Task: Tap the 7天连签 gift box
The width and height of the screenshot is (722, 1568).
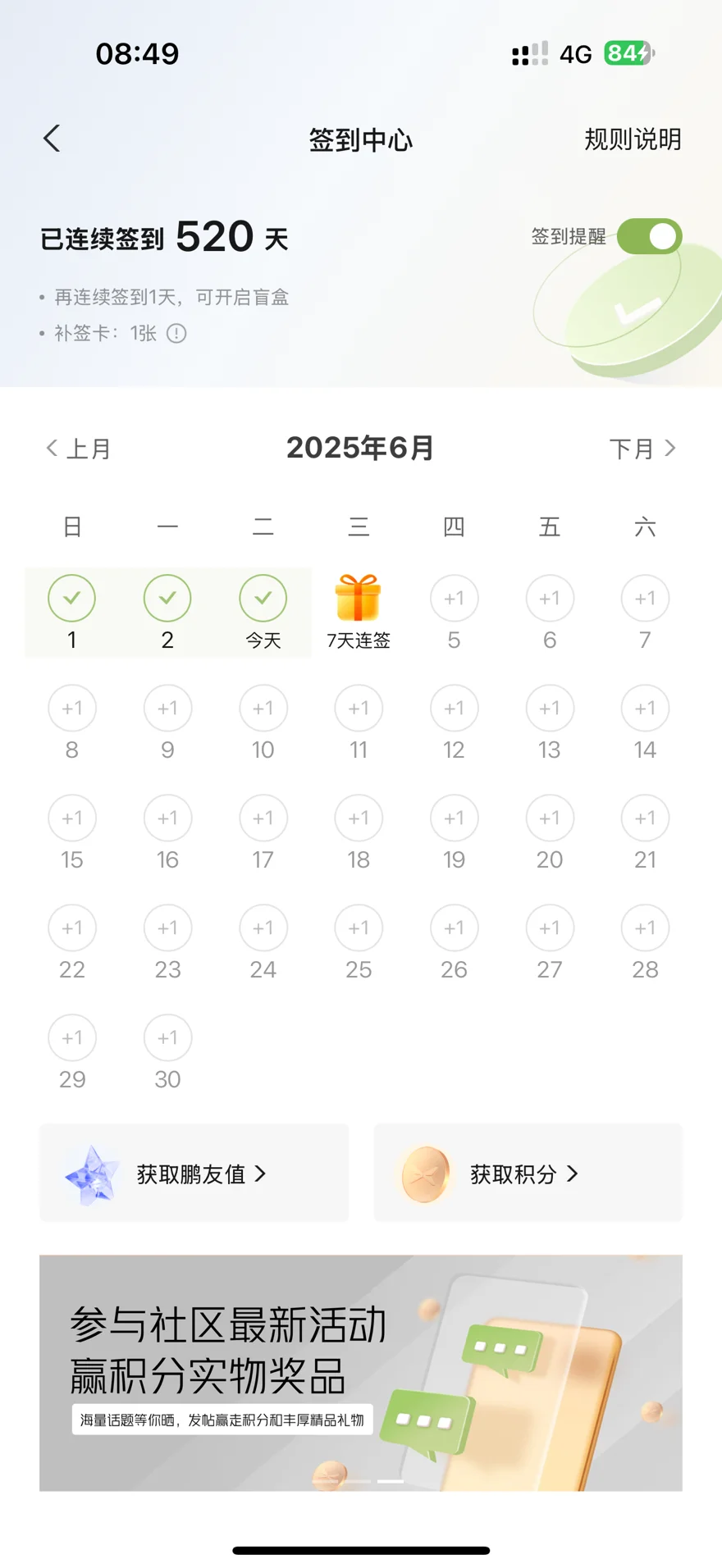Action: pos(359,597)
